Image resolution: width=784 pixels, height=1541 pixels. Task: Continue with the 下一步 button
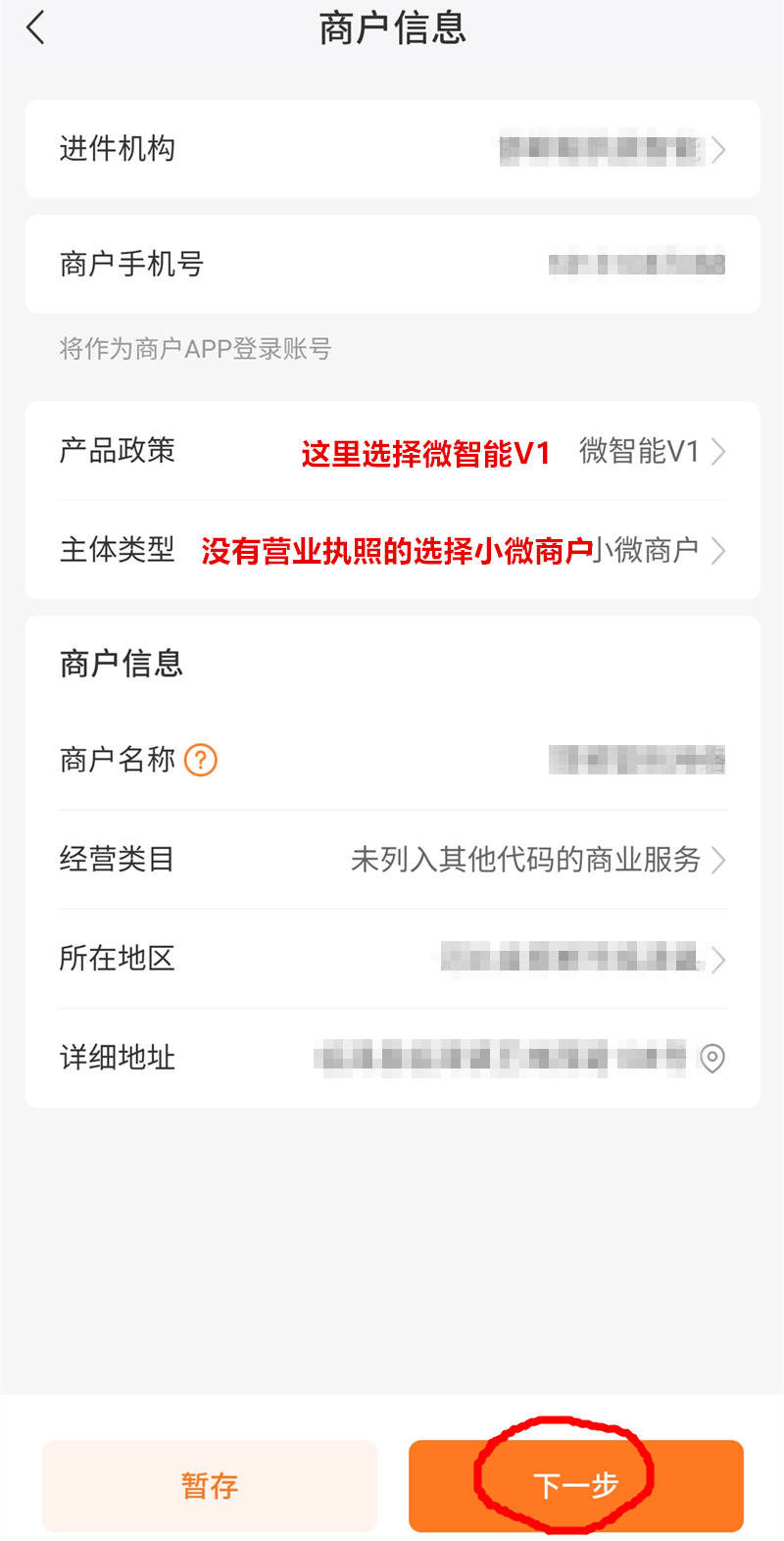point(576,1486)
